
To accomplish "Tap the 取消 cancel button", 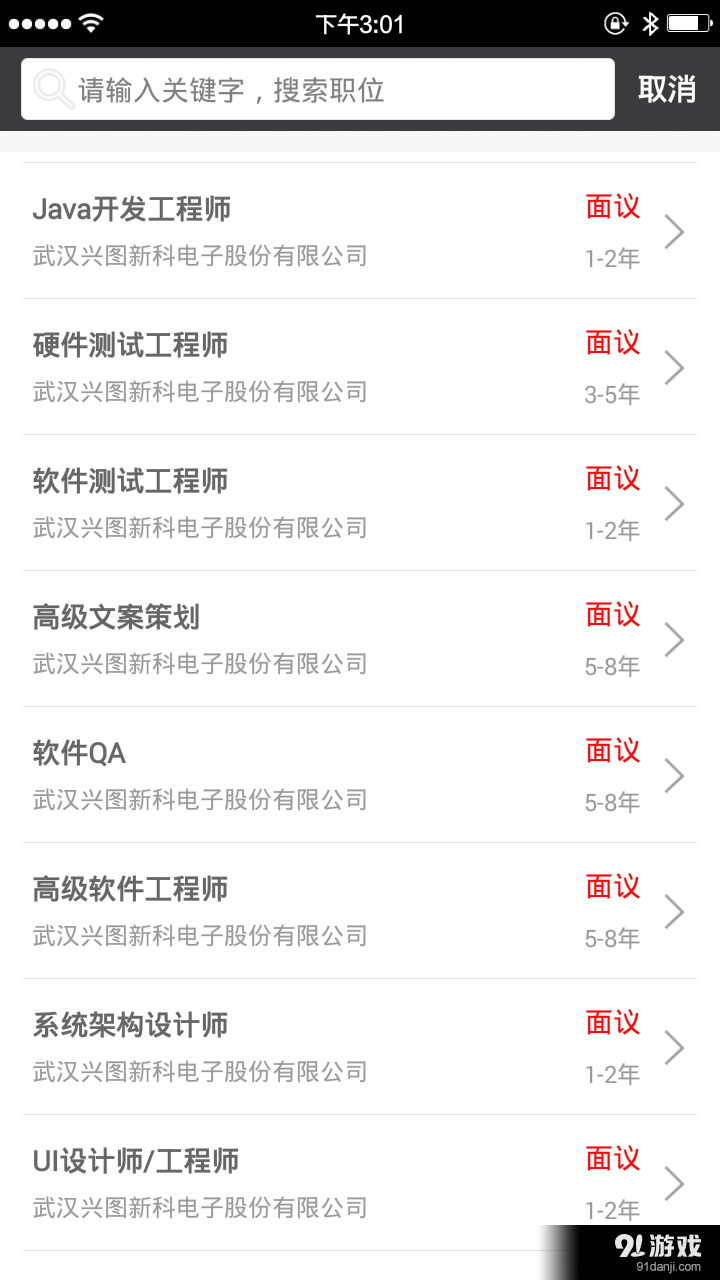I will [667, 89].
